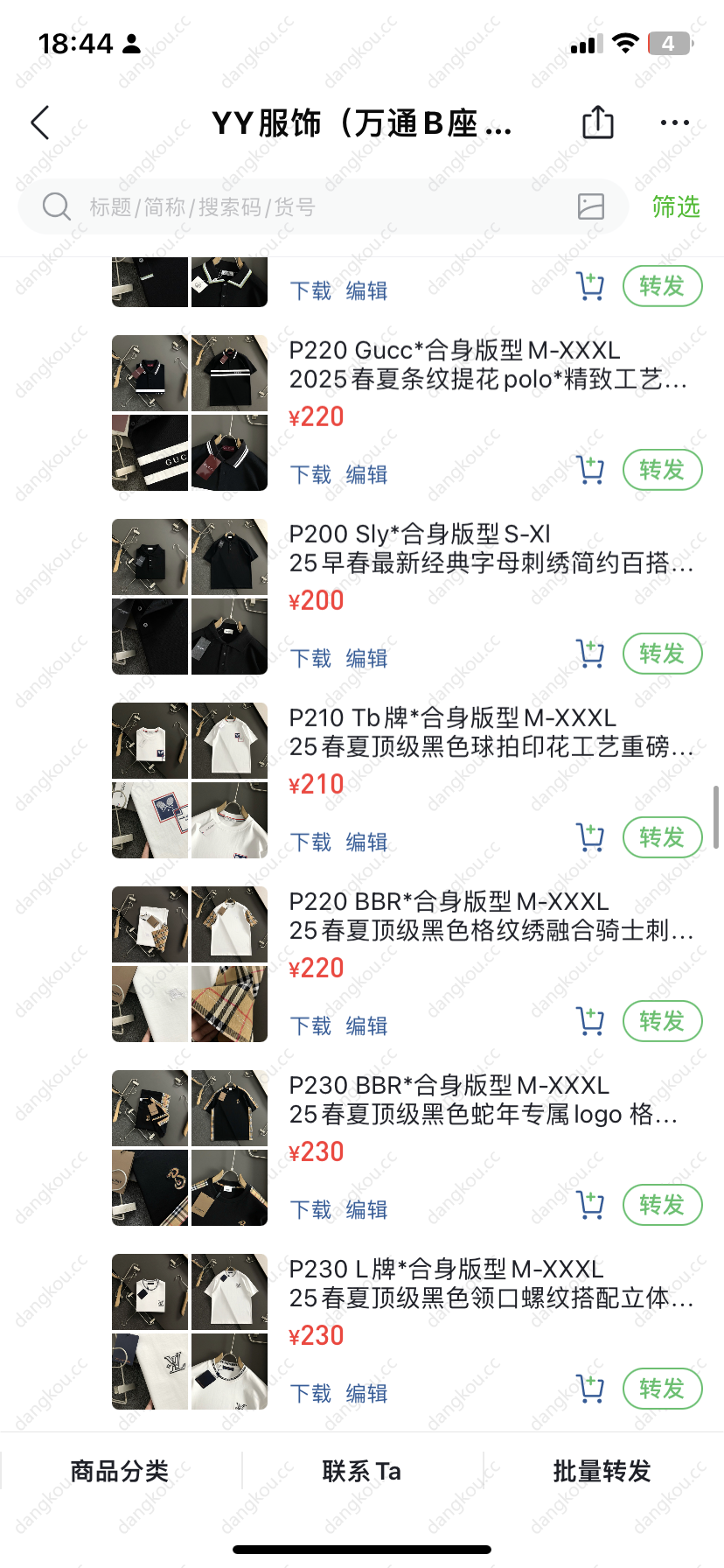The image size is (724, 1568).
Task: Go back using the top-left arrow
Action: click(x=40, y=123)
